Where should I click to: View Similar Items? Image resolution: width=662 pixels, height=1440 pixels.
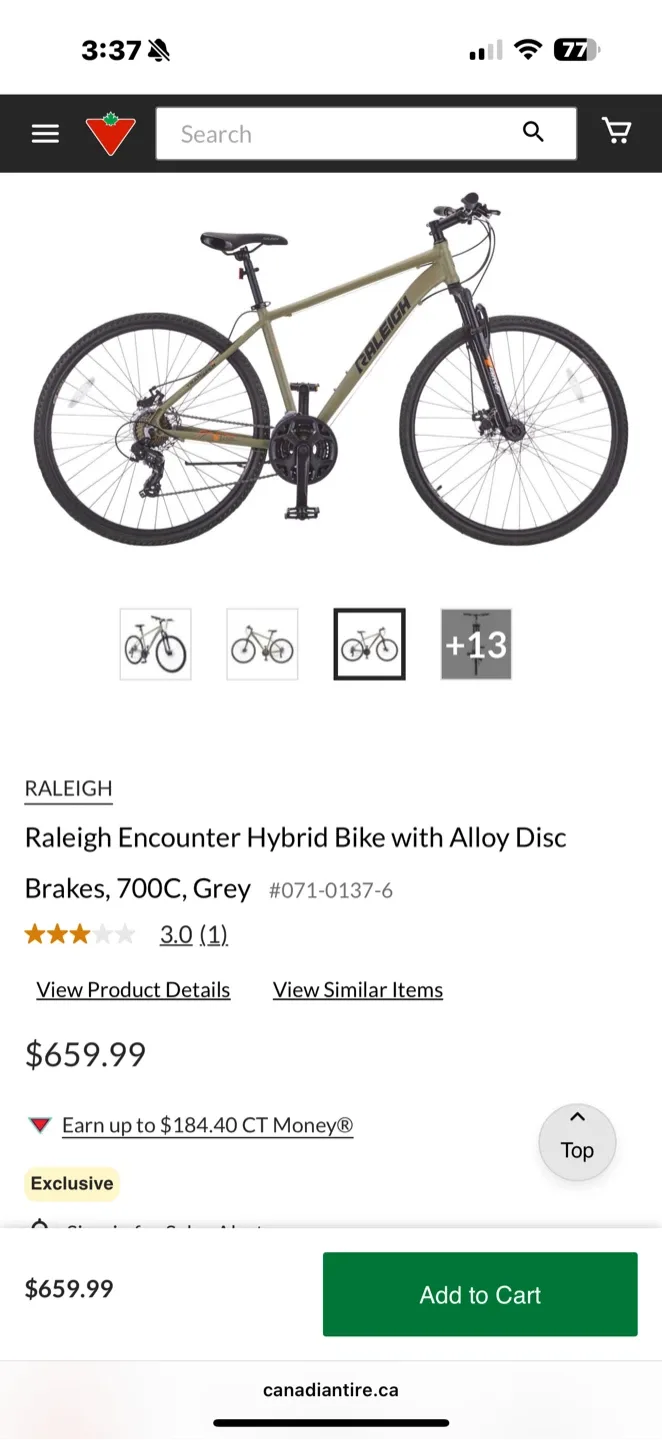coord(358,990)
